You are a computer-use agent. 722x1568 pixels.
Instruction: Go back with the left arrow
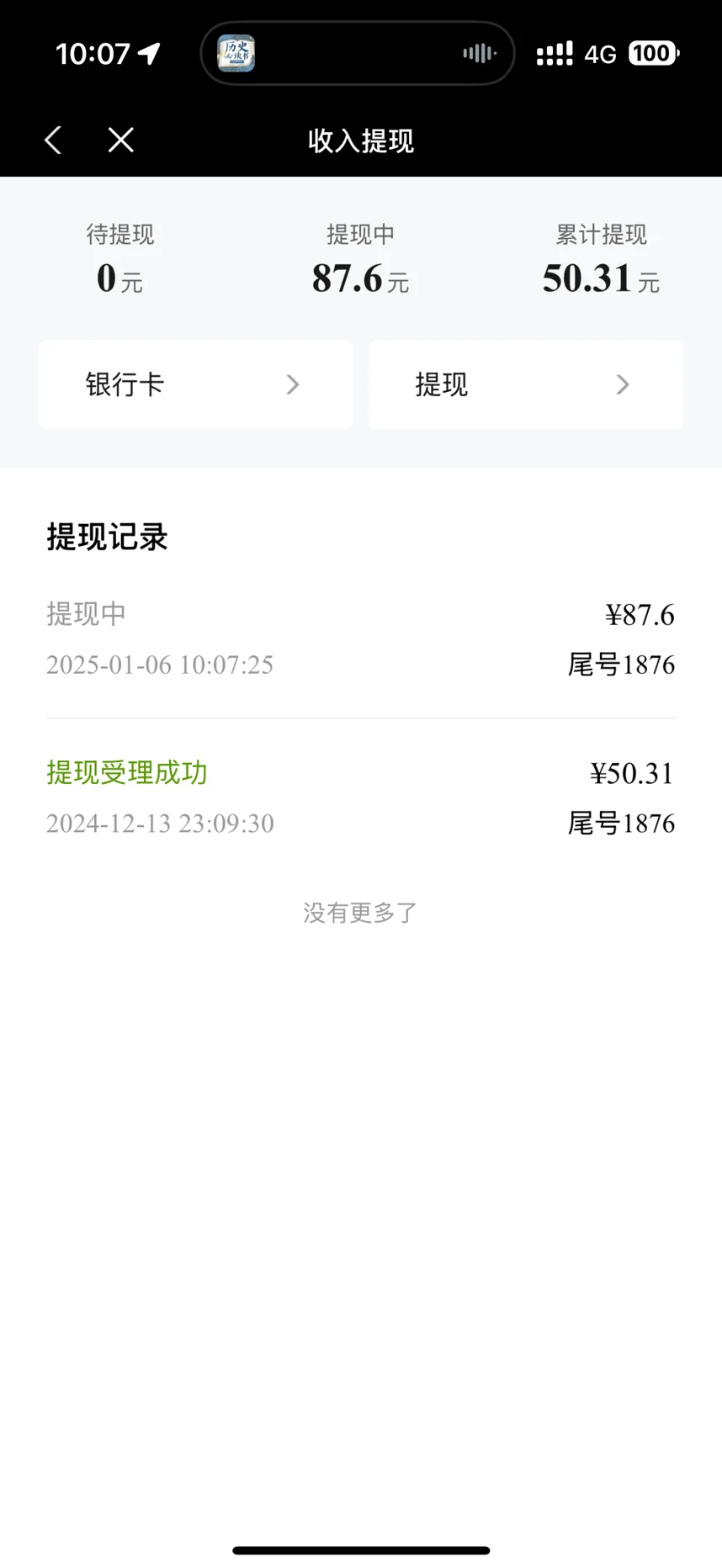[x=53, y=140]
